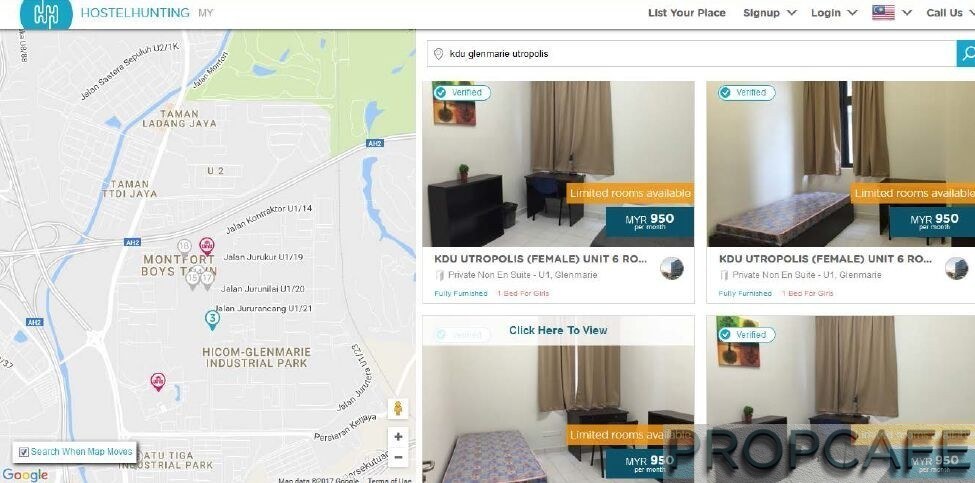Select the green map marker 3
Image resolution: width=975 pixels, height=483 pixels.
212,320
